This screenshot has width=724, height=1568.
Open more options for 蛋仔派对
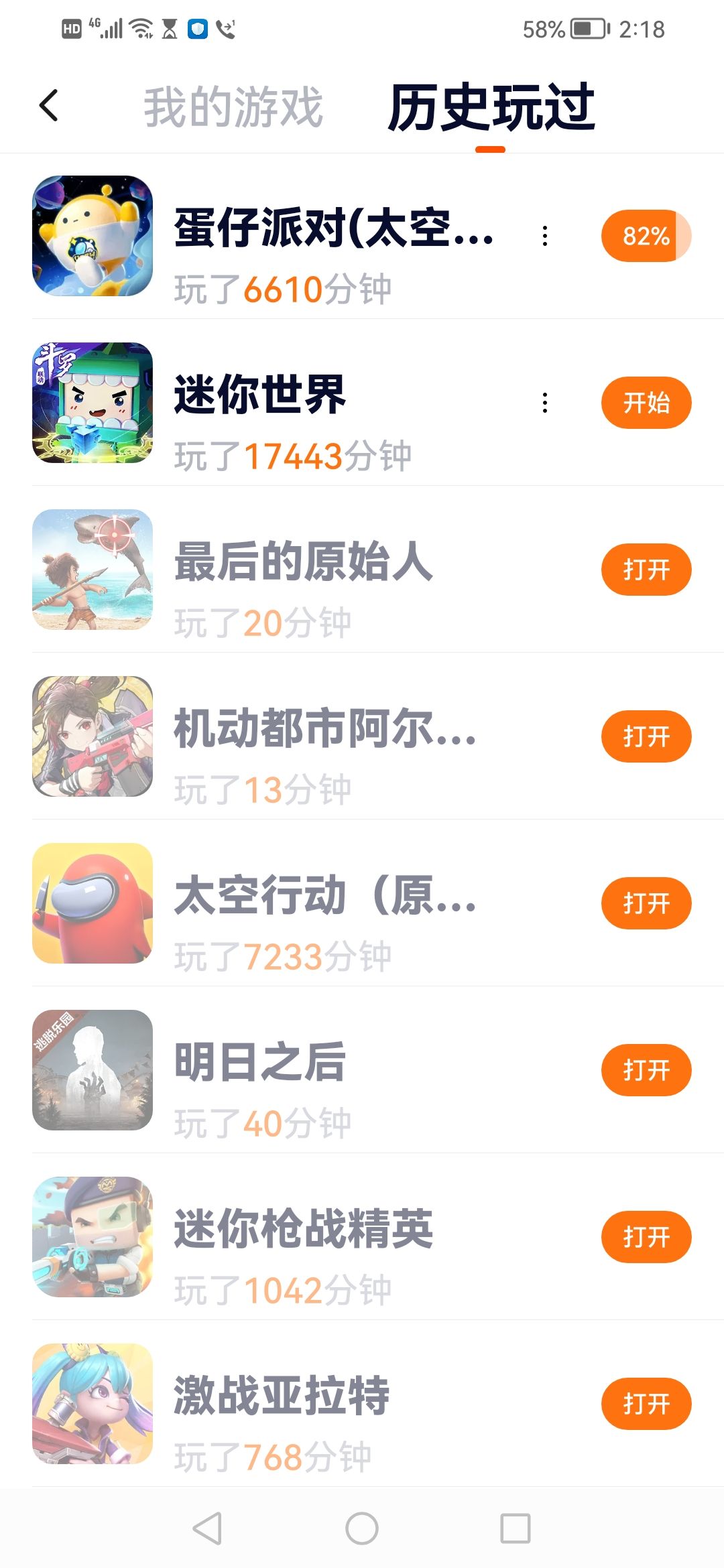coord(545,236)
